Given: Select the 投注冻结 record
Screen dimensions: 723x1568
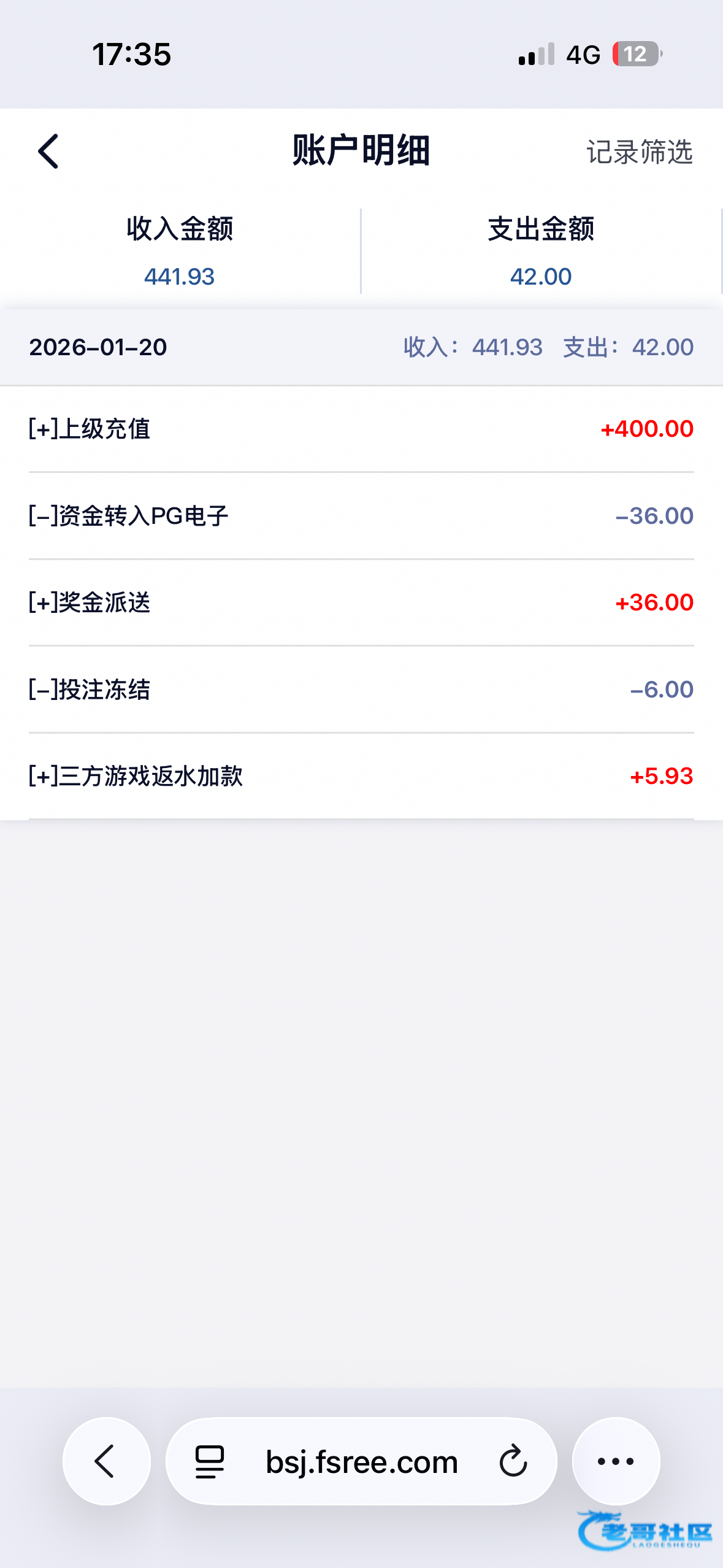Looking at the screenshot, I should point(361,690).
